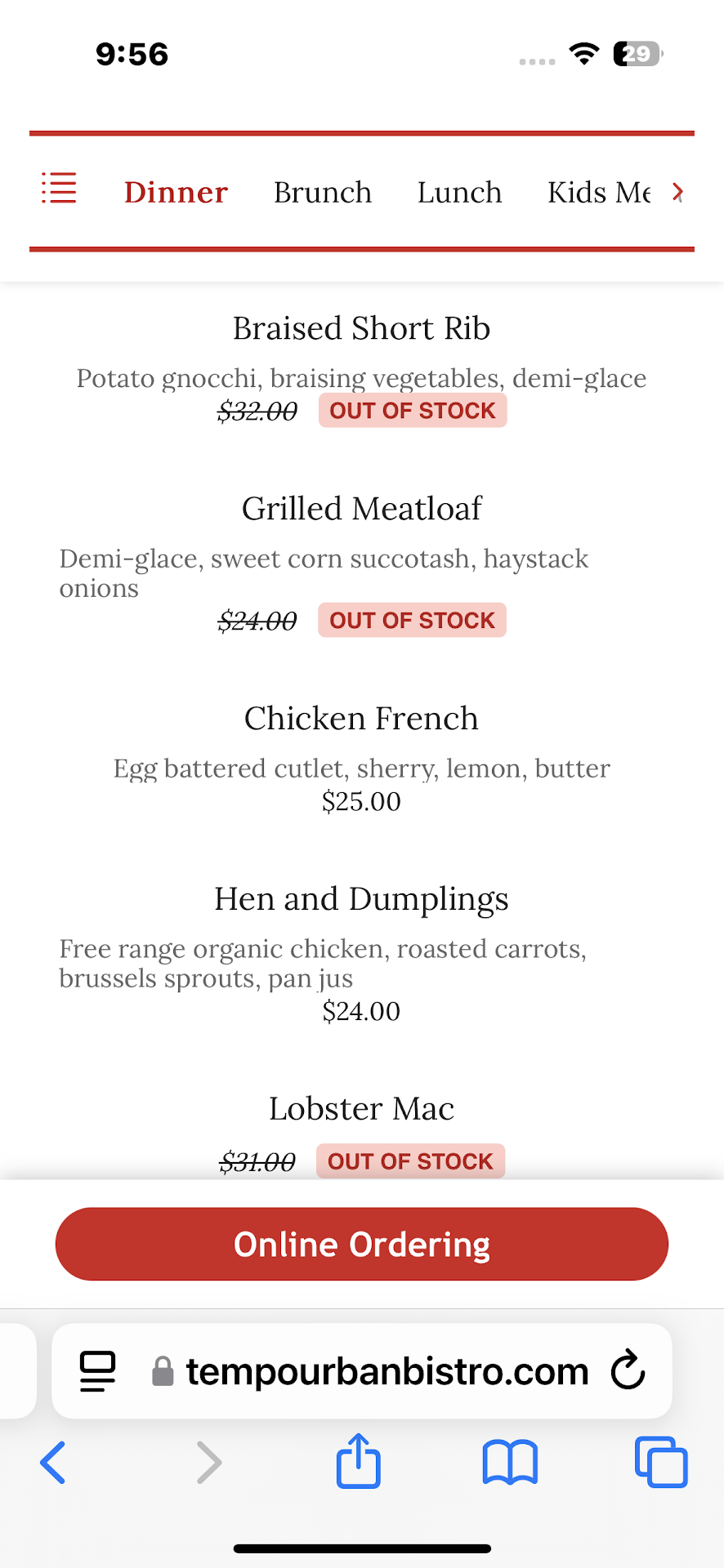Start Online Ordering
Viewport: 724px width, 1568px height.
(x=361, y=1244)
